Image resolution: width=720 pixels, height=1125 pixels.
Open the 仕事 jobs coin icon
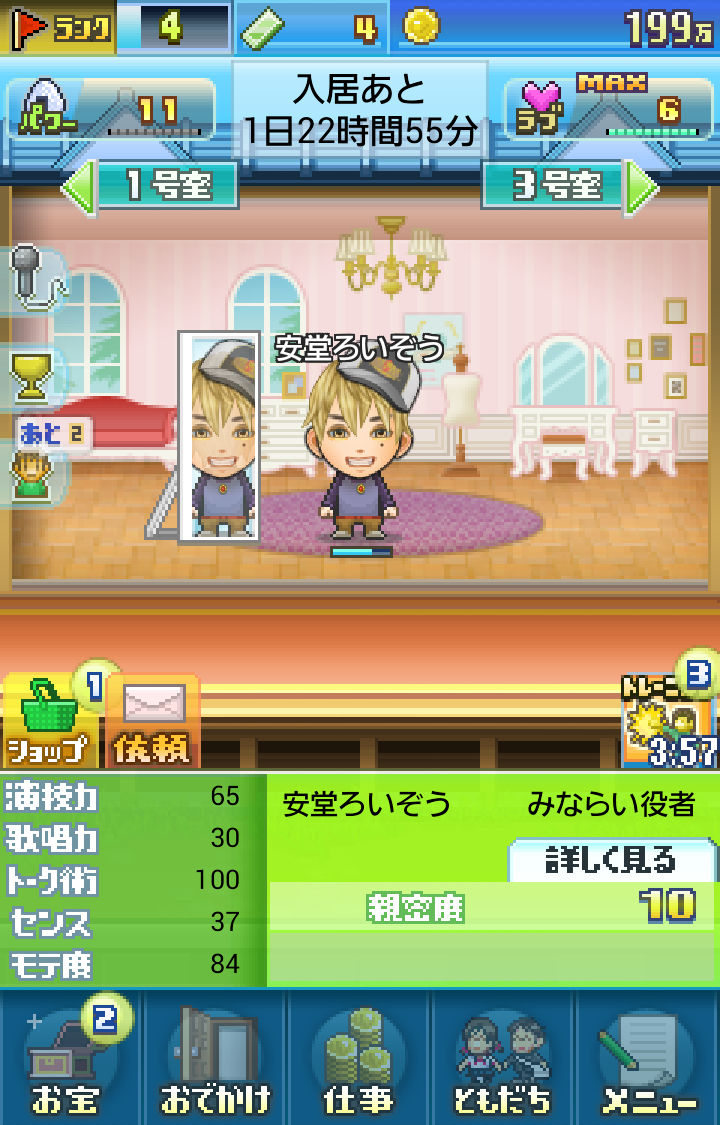(x=360, y=1055)
